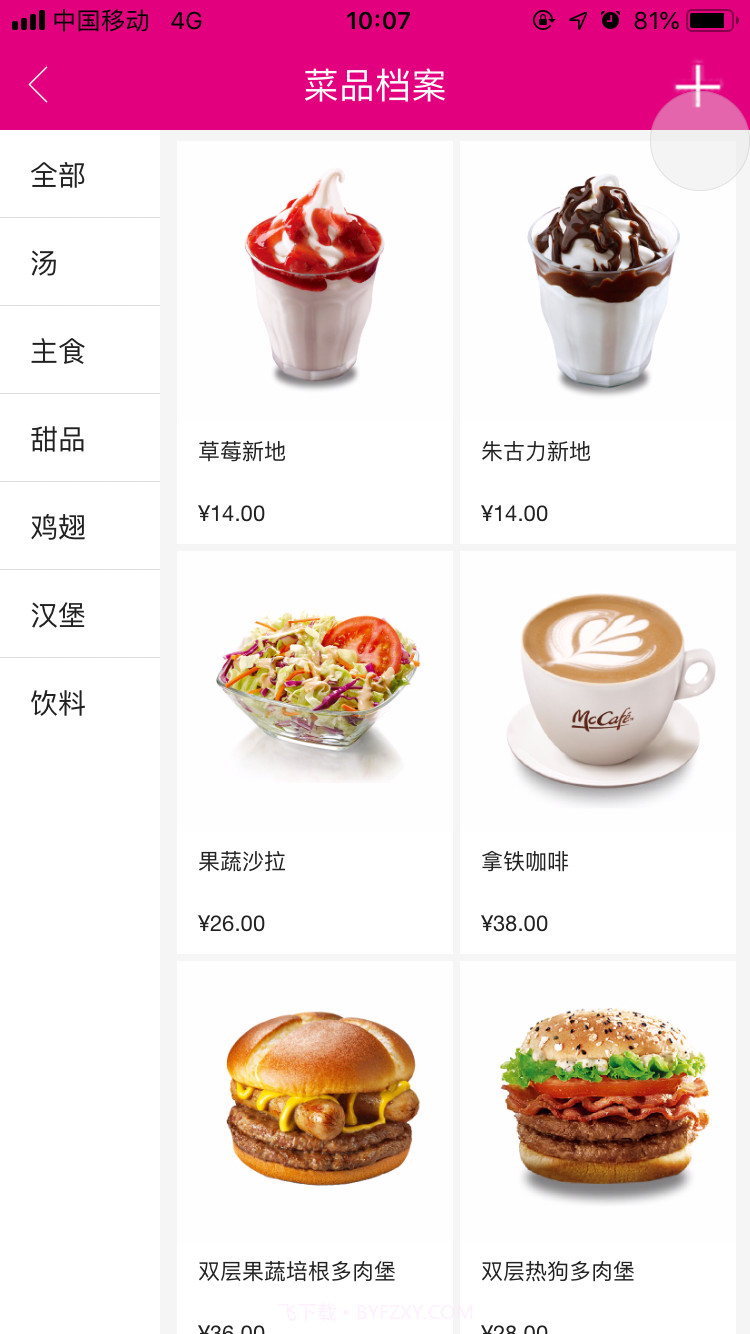Screen dimensions: 750x1334
Task: Tap the location arrow icon in status bar
Action: pyautogui.click(x=576, y=18)
